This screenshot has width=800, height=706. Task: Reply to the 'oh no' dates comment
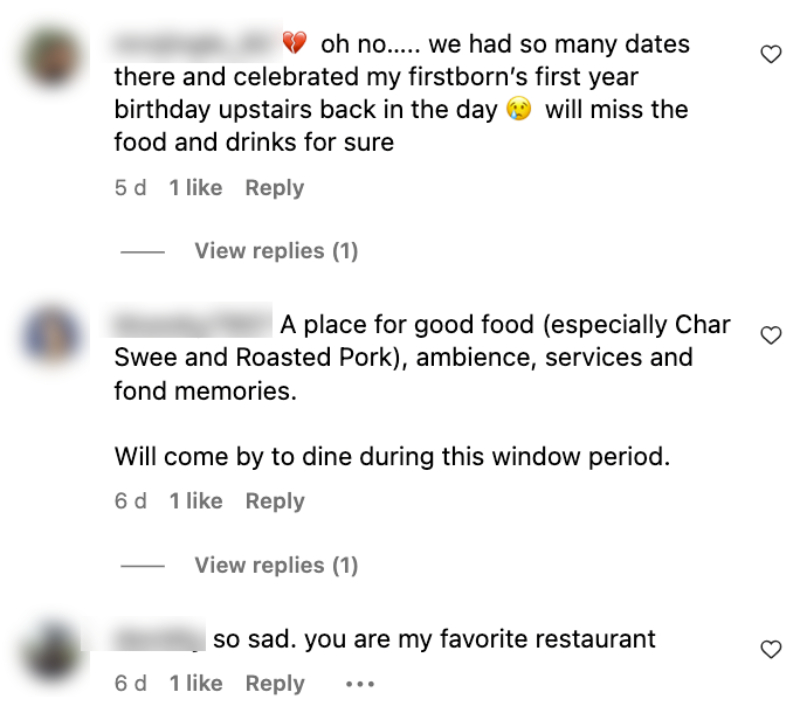click(274, 188)
